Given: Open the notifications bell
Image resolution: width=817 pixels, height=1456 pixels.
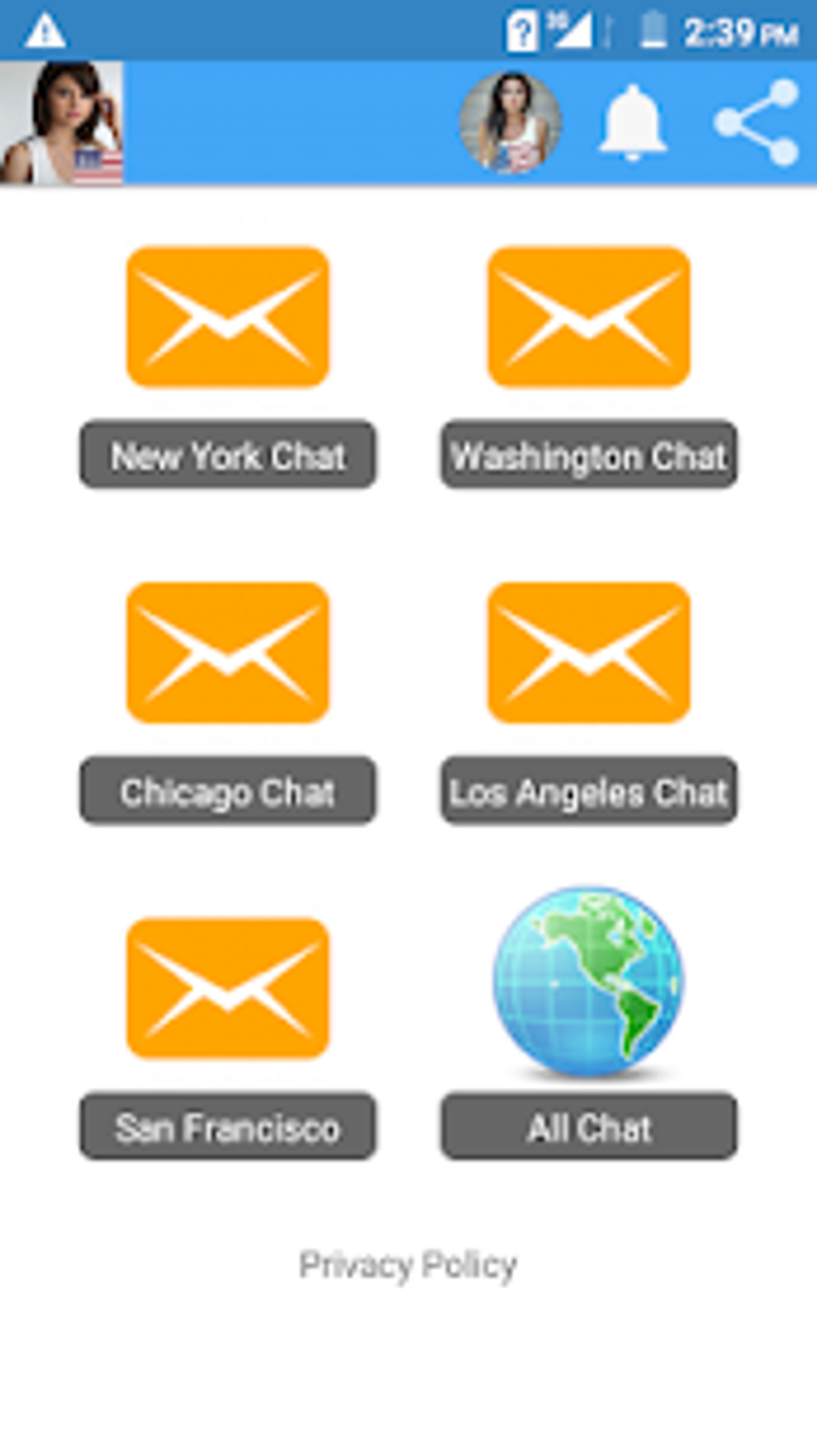Looking at the screenshot, I should point(632,123).
